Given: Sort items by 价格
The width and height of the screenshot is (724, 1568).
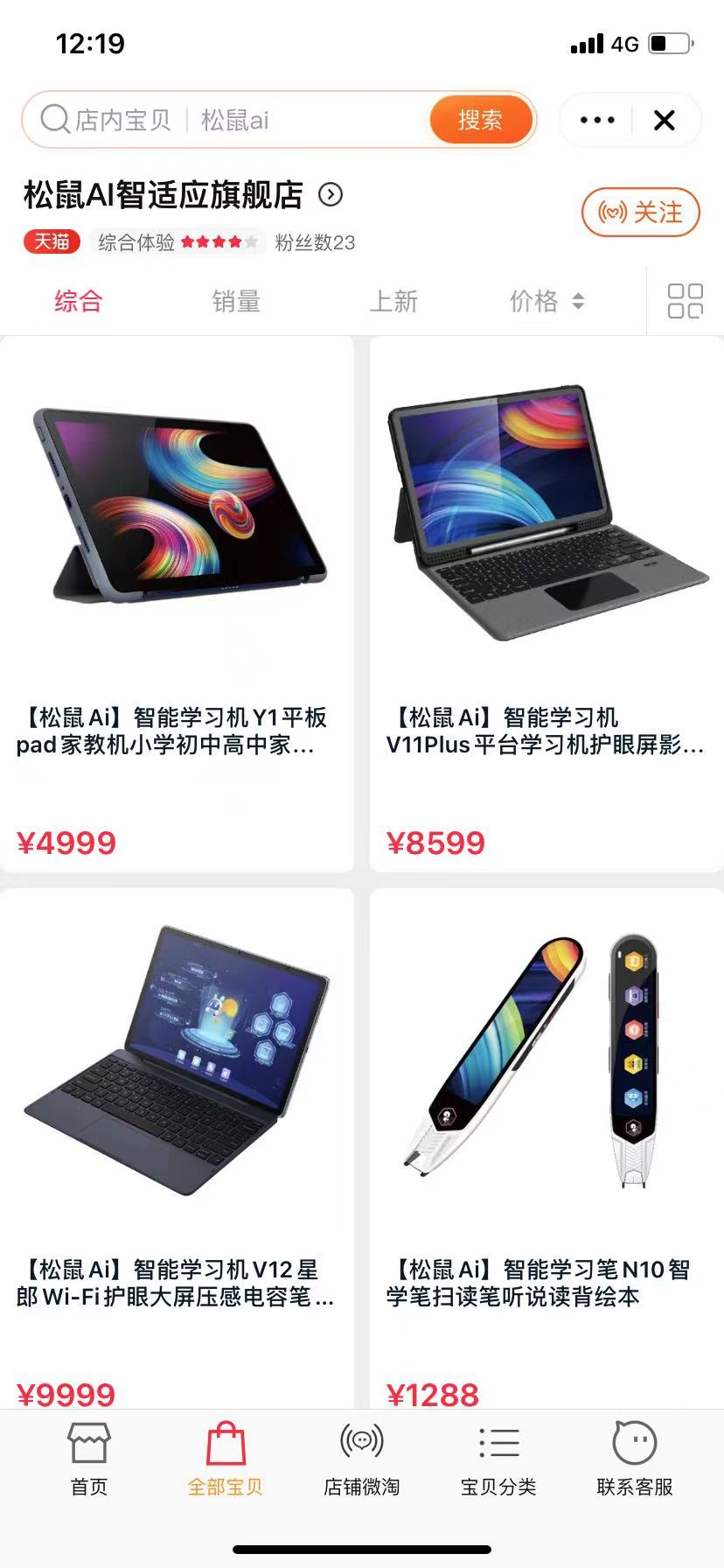Looking at the screenshot, I should coord(546,301).
